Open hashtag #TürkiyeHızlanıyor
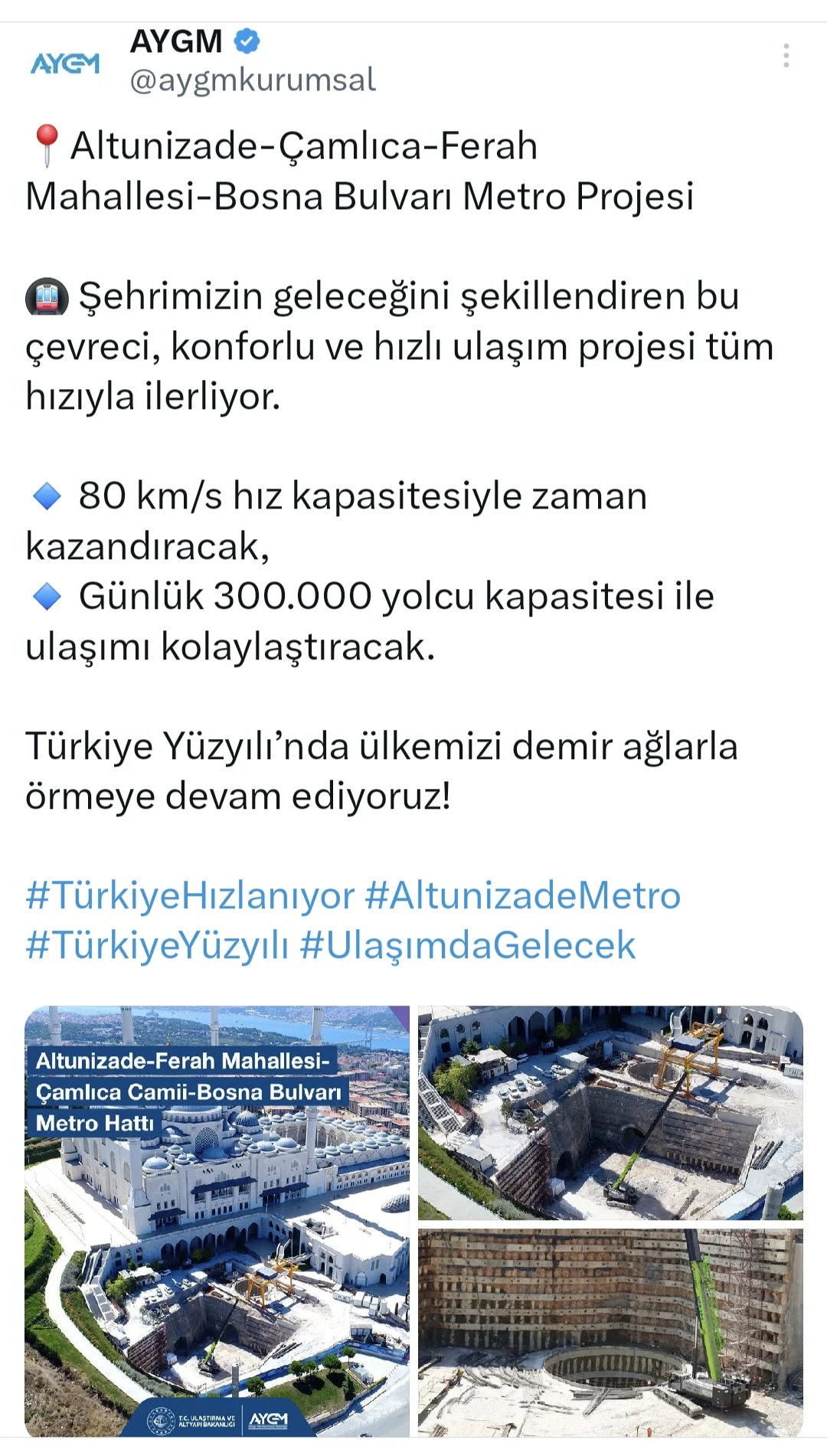Screen dimensions: 827x1456 190,895
